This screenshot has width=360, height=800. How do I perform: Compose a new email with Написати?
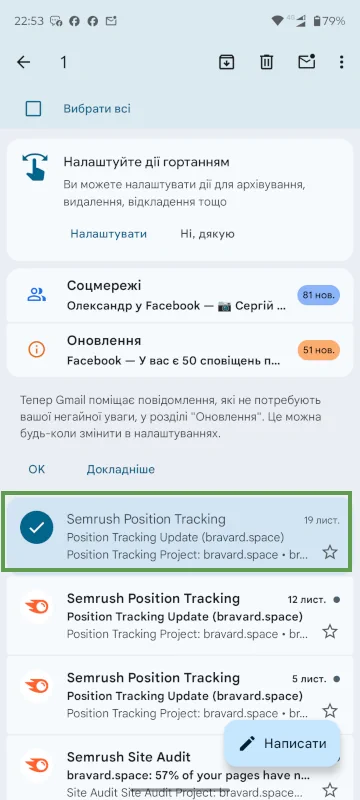point(282,743)
